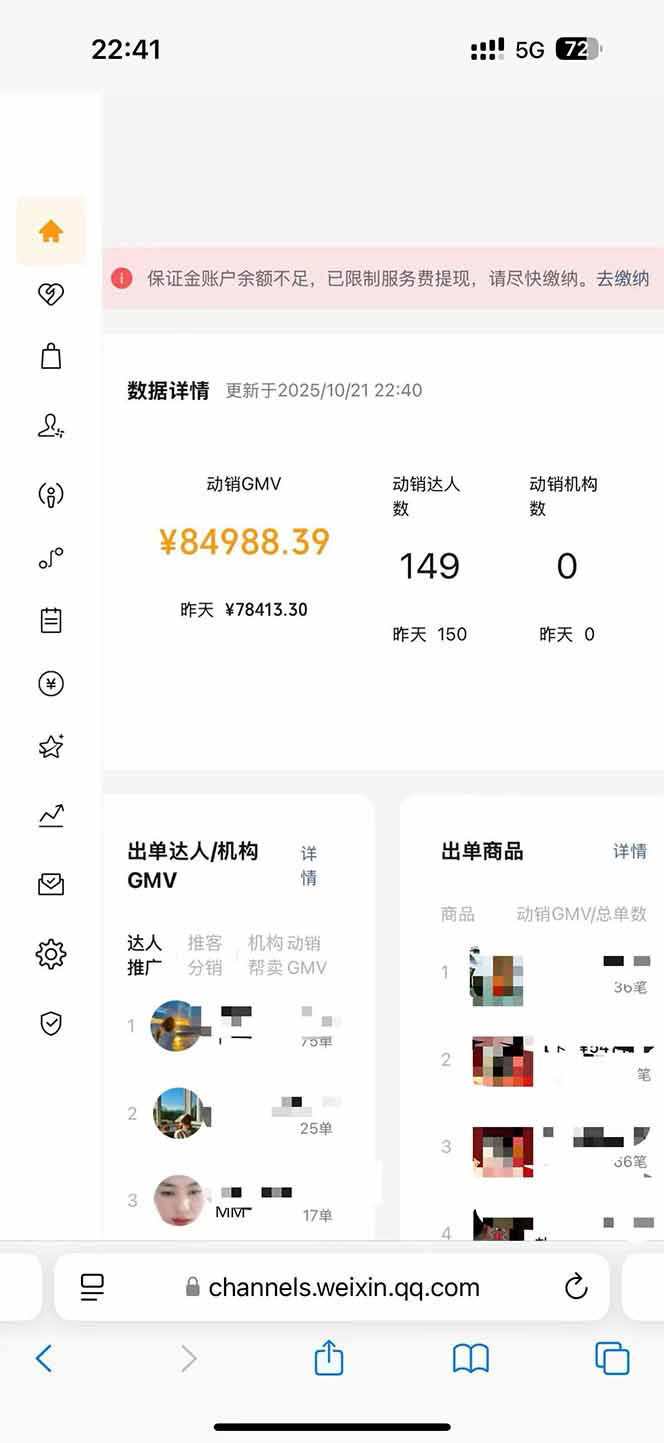664x1443 pixels.
Task: Open the shopping bag sidebar icon
Action: pos(51,356)
